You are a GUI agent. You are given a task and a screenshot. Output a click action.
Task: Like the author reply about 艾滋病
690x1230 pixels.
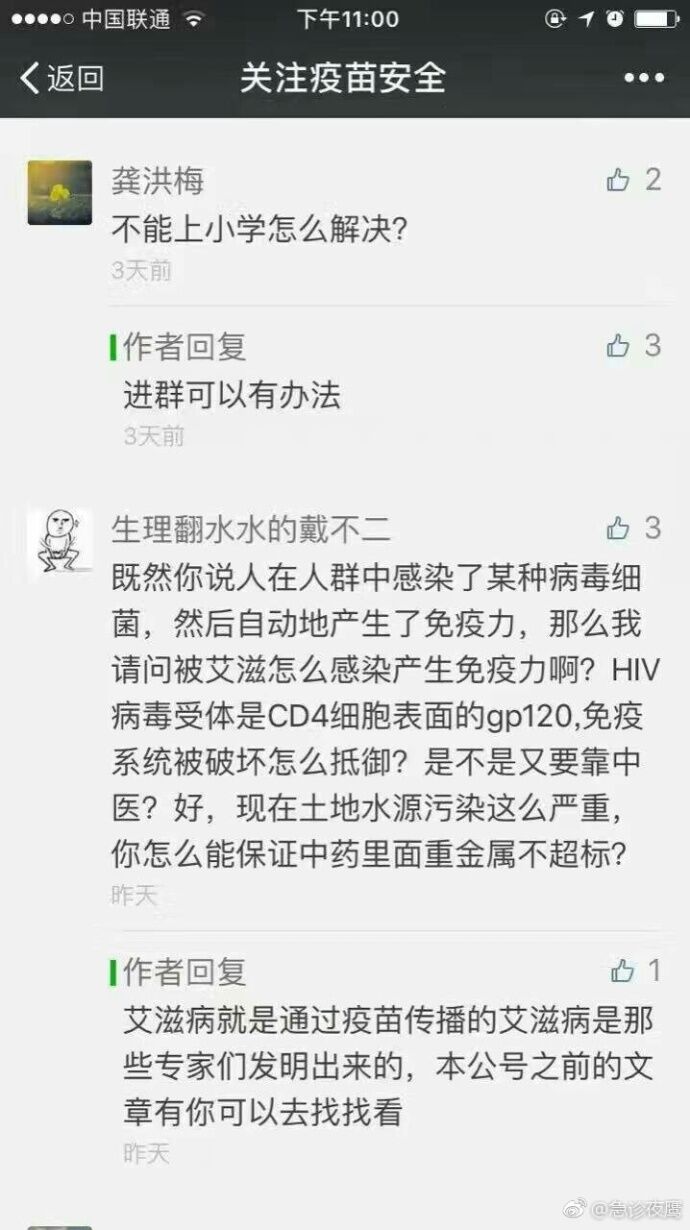[x=623, y=970]
